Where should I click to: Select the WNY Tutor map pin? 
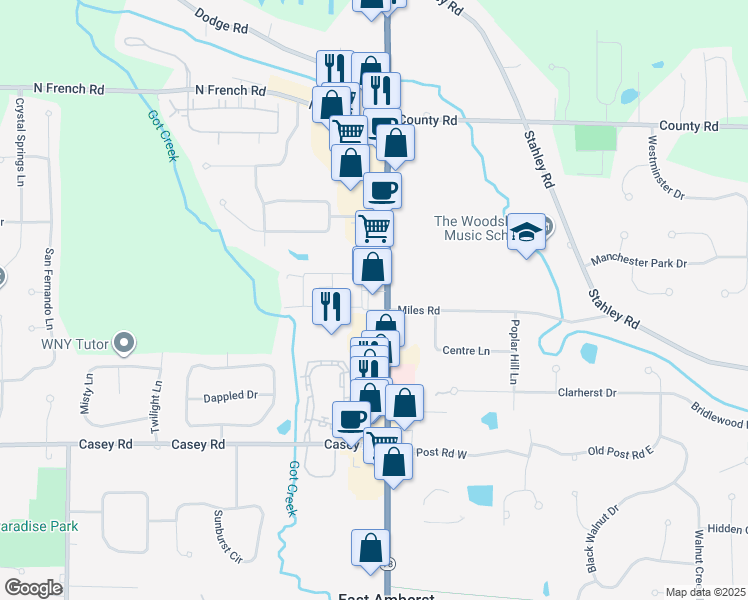click(x=125, y=344)
